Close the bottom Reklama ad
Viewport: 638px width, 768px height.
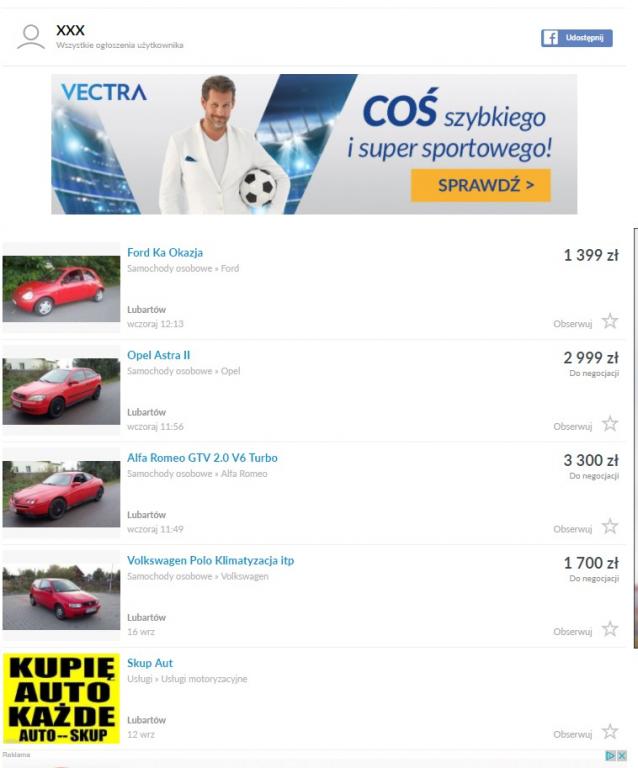[x=621, y=757]
